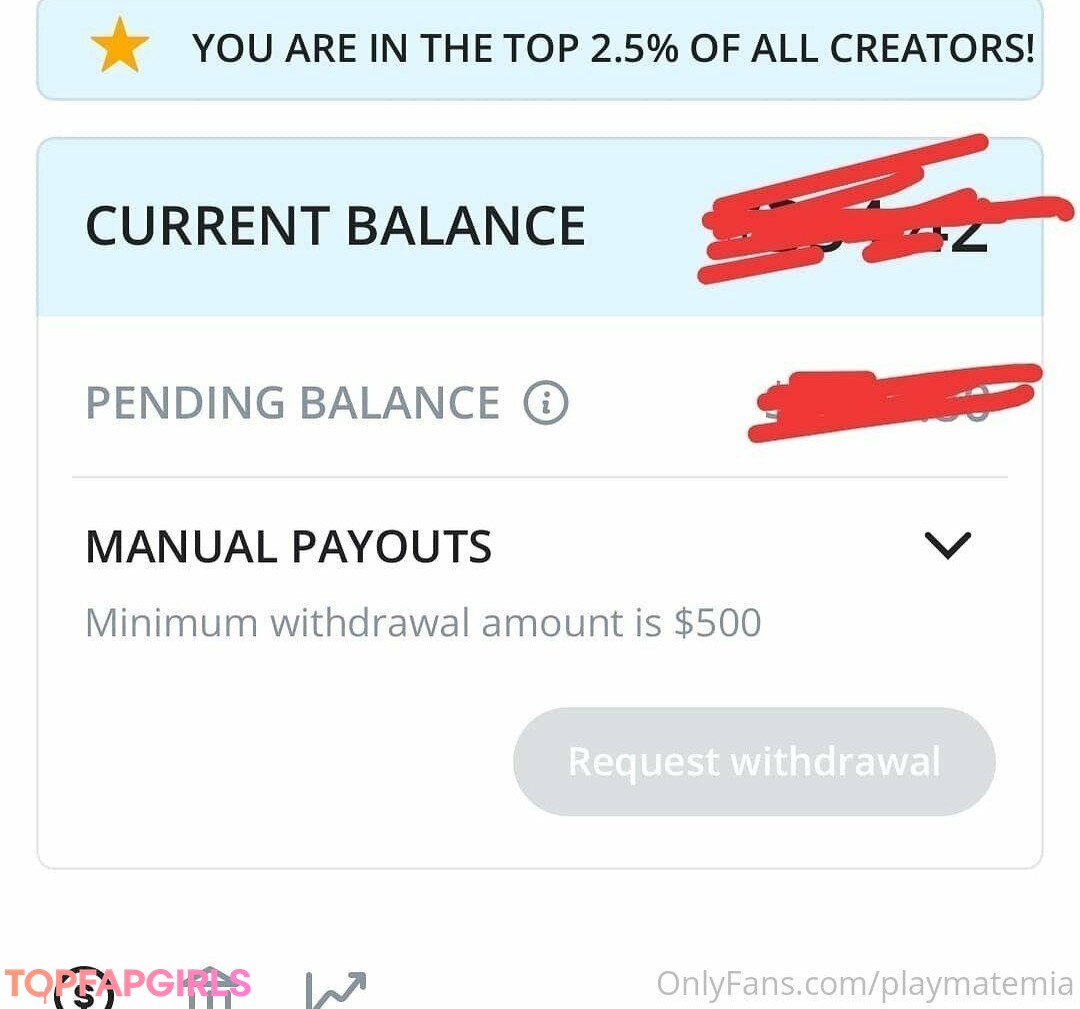Open the Pending Balance info icon
The image size is (1080, 1009).
click(x=546, y=403)
